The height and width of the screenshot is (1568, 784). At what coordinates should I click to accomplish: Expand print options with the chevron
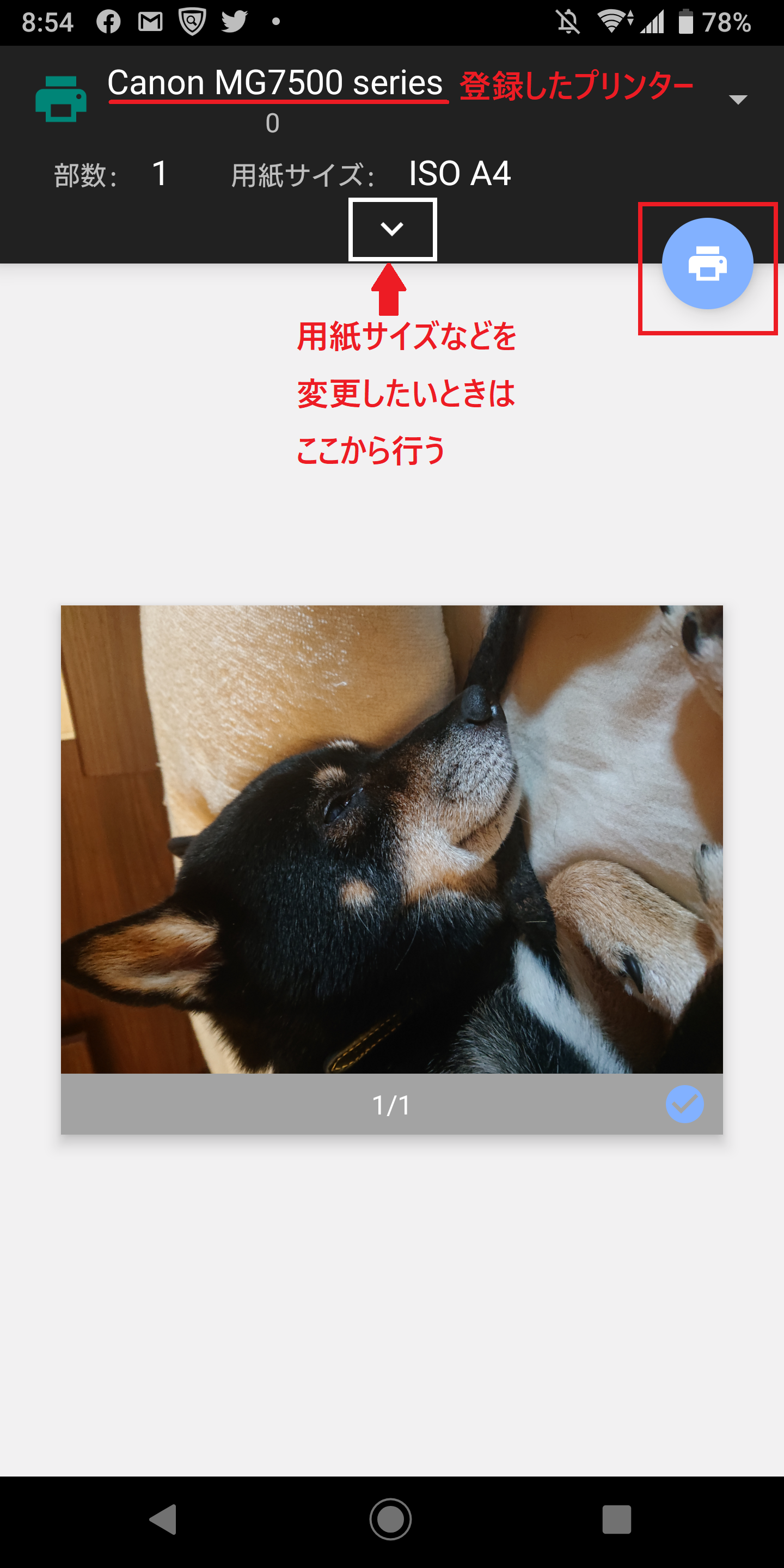pyautogui.click(x=392, y=229)
